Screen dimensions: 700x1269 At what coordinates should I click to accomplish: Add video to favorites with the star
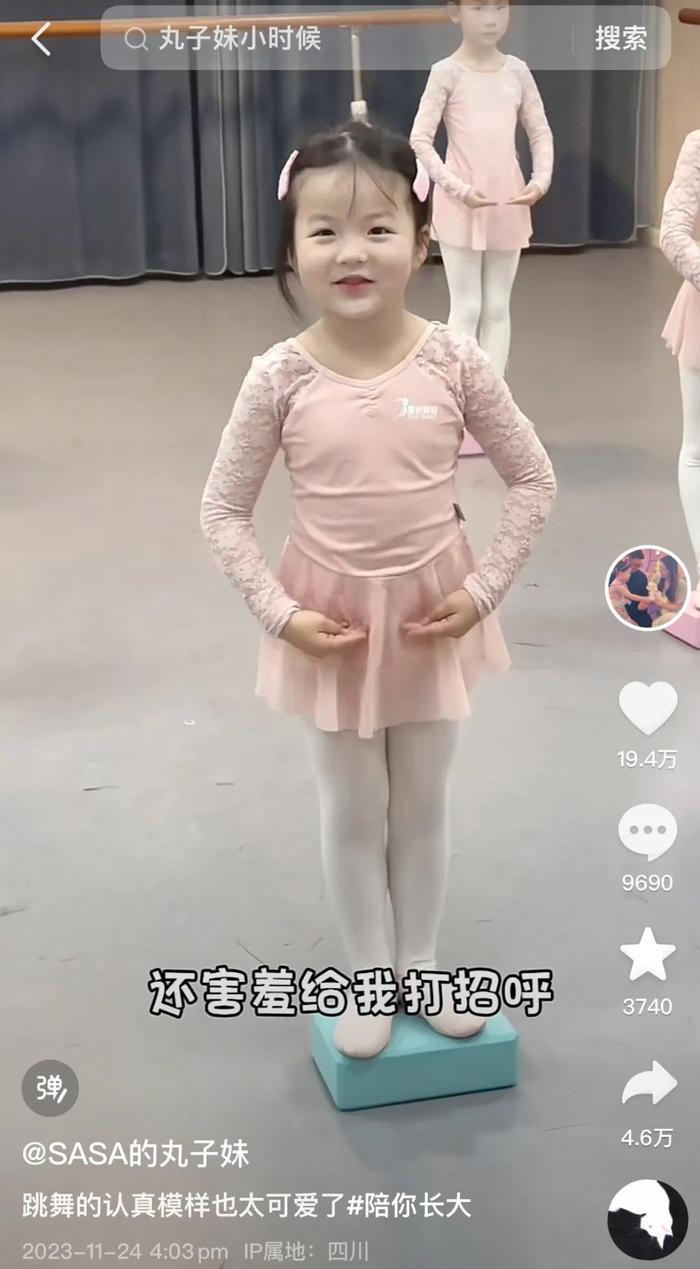click(x=647, y=955)
